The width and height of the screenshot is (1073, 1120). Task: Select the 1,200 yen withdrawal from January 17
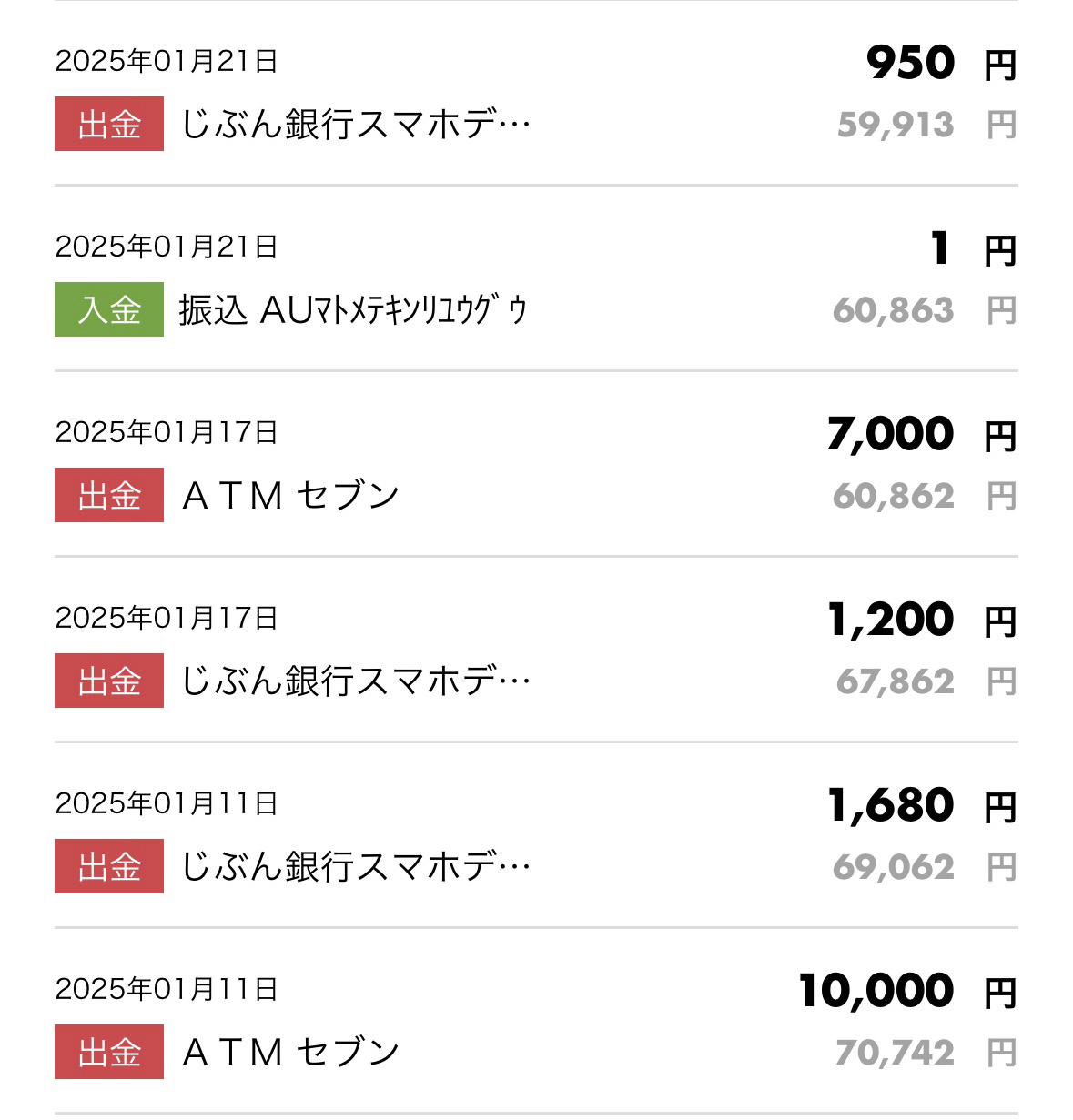point(536,651)
